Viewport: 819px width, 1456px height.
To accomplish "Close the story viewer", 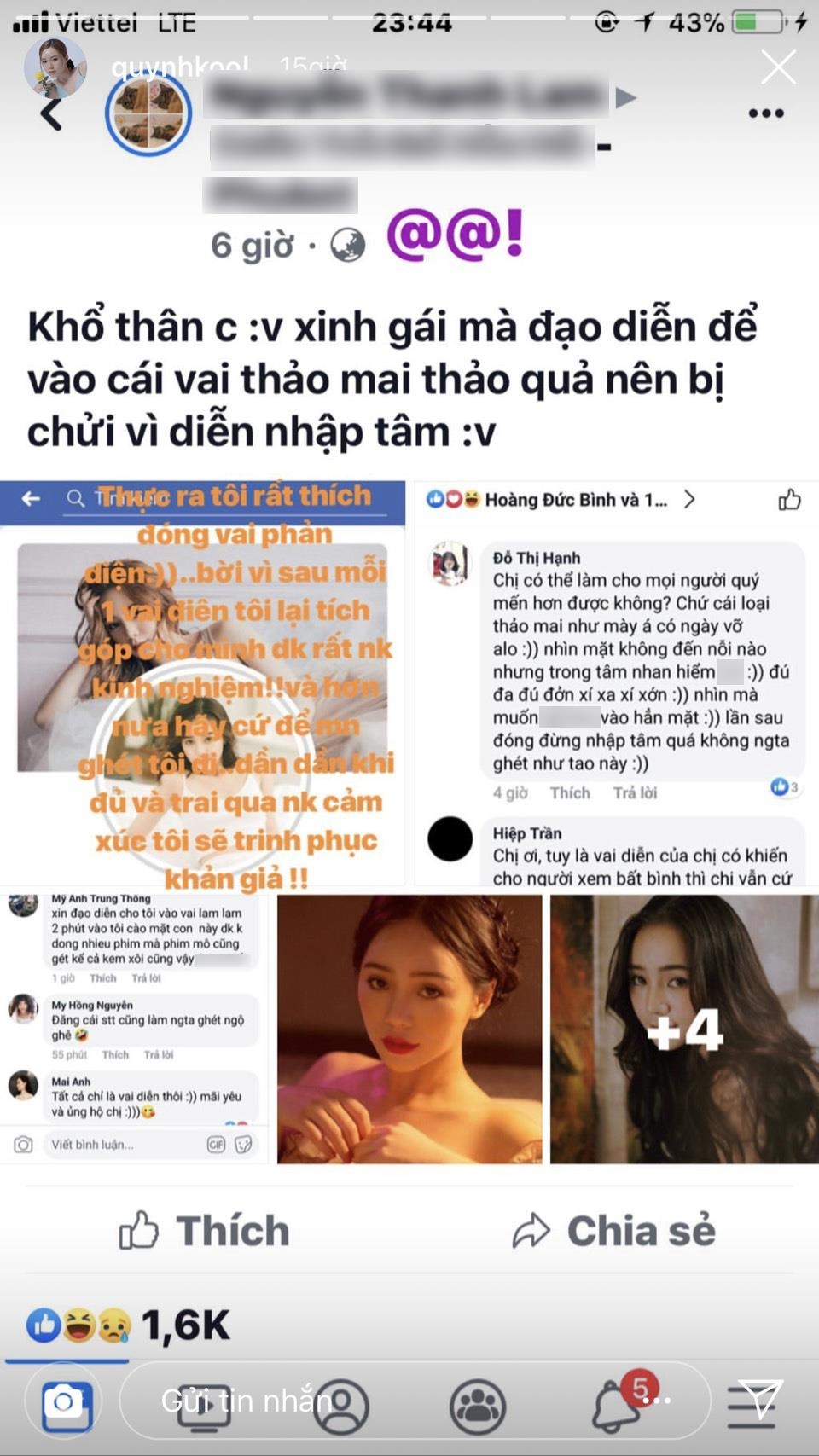I will [x=778, y=67].
